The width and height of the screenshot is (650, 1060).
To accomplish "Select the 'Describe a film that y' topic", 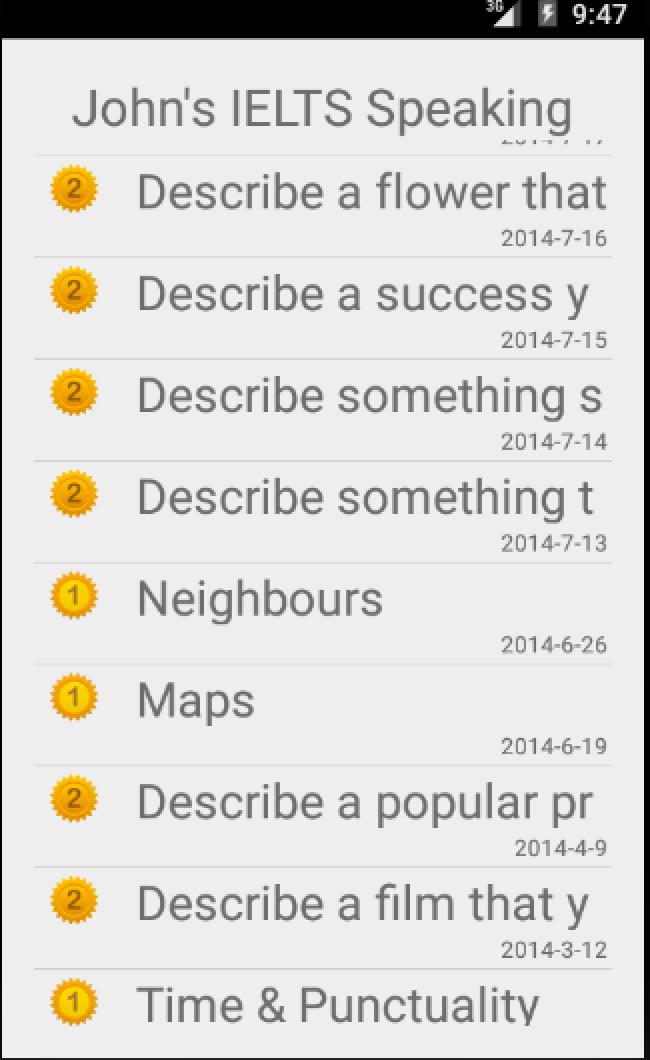I will pos(362,905).
